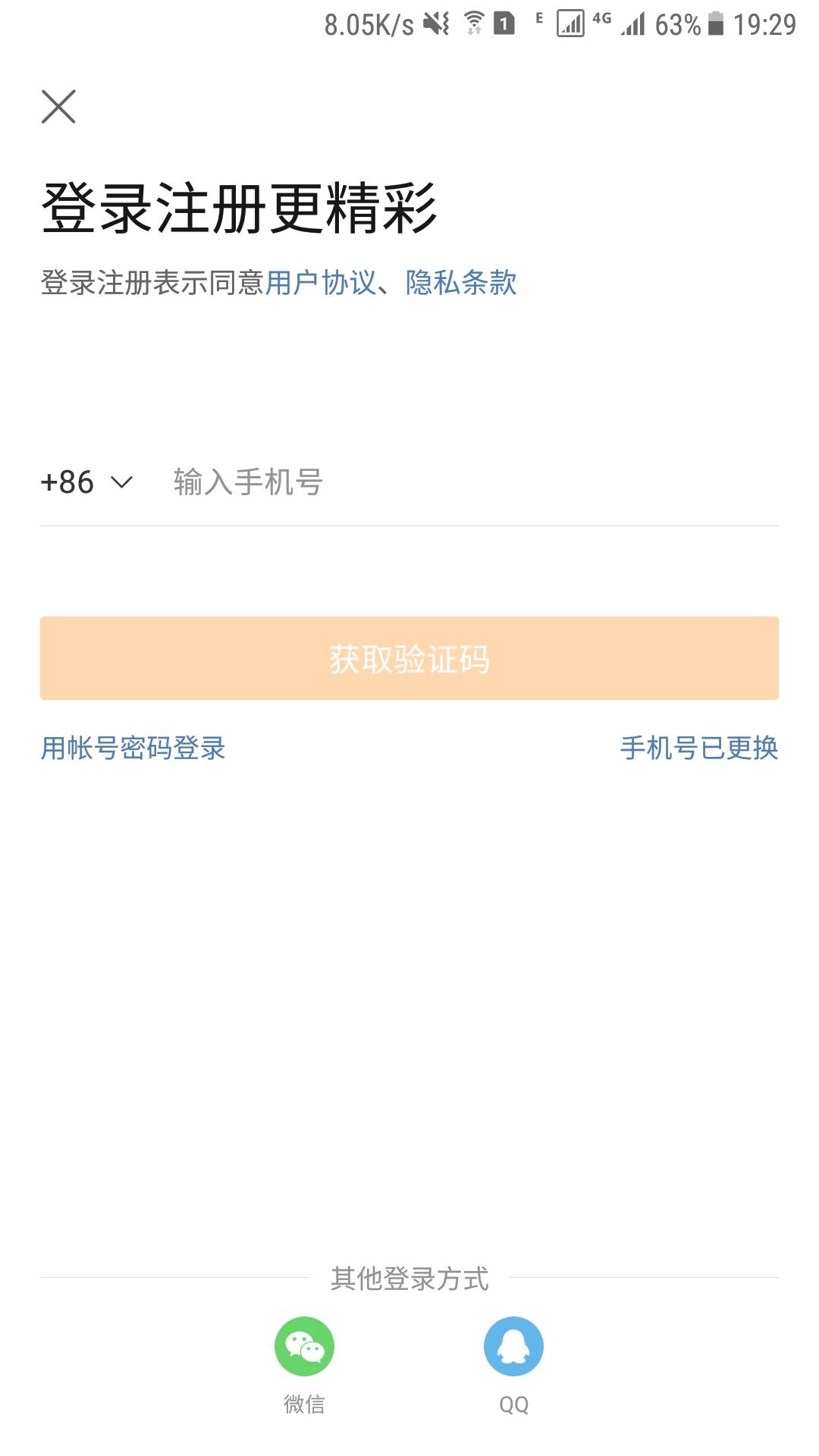The height and width of the screenshot is (1456, 819).
Task: Switch to account password login
Action: pyautogui.click(x=133, y=750)
